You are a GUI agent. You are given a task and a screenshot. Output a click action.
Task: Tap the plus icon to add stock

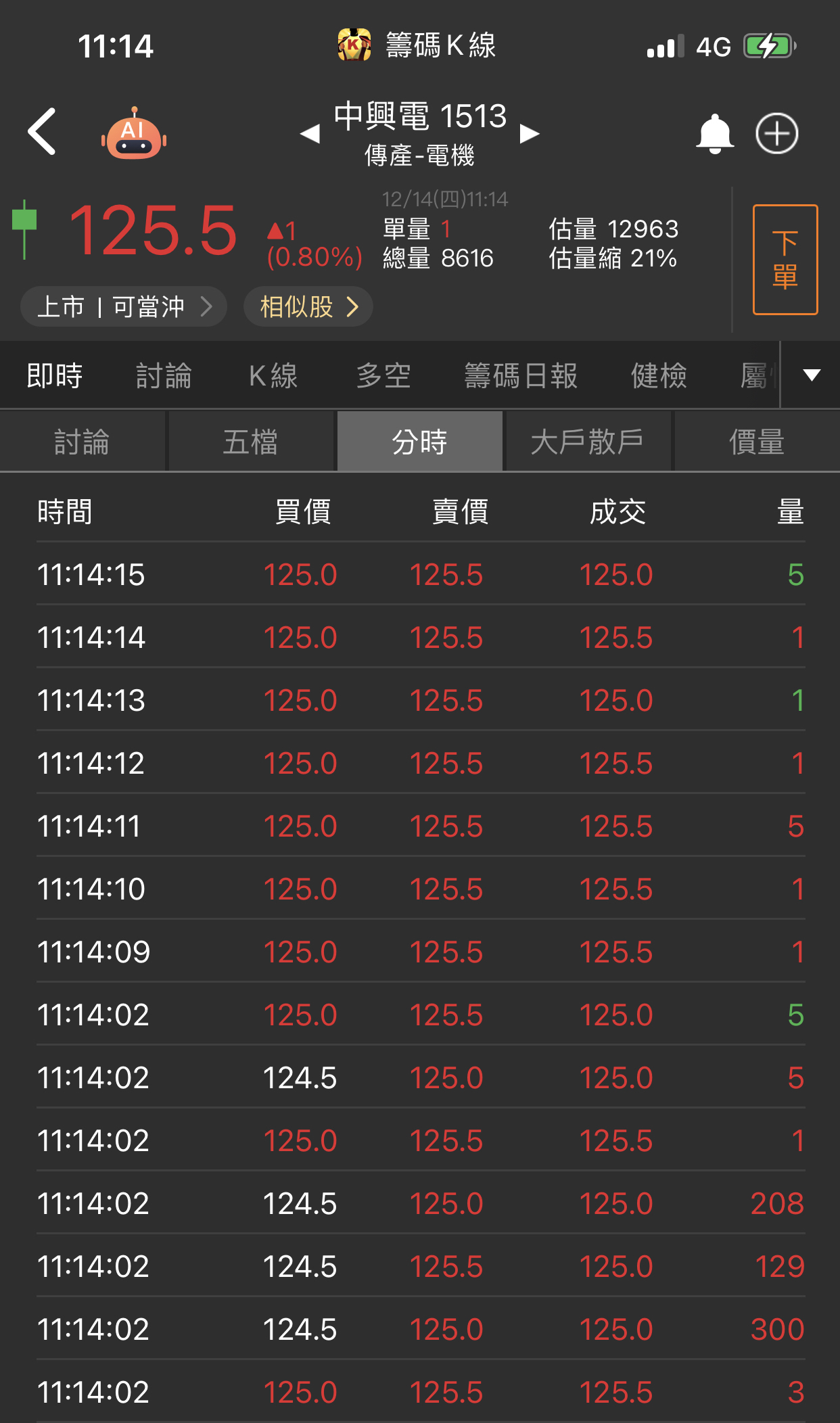[x=777, y=133]
